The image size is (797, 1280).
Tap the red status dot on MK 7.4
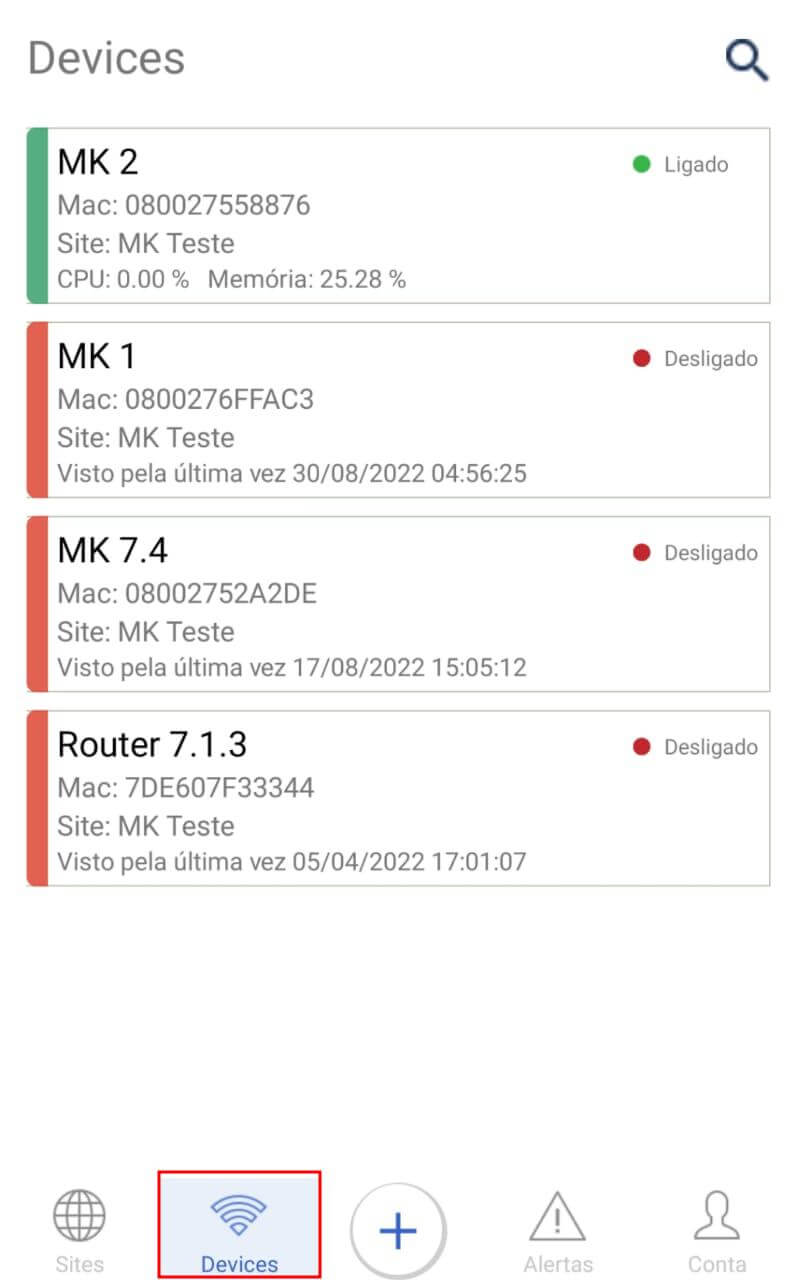coord(640,553)
